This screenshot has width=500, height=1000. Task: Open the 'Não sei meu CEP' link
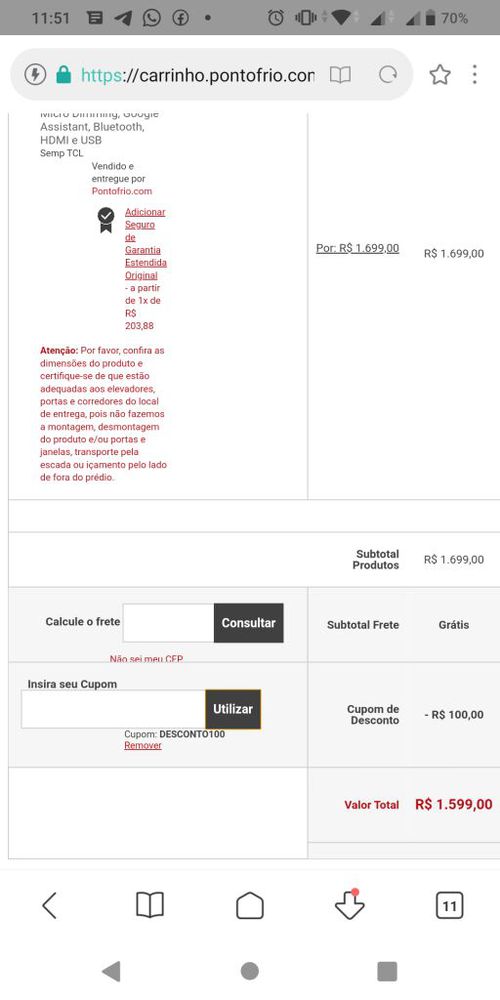pos(146,658)
